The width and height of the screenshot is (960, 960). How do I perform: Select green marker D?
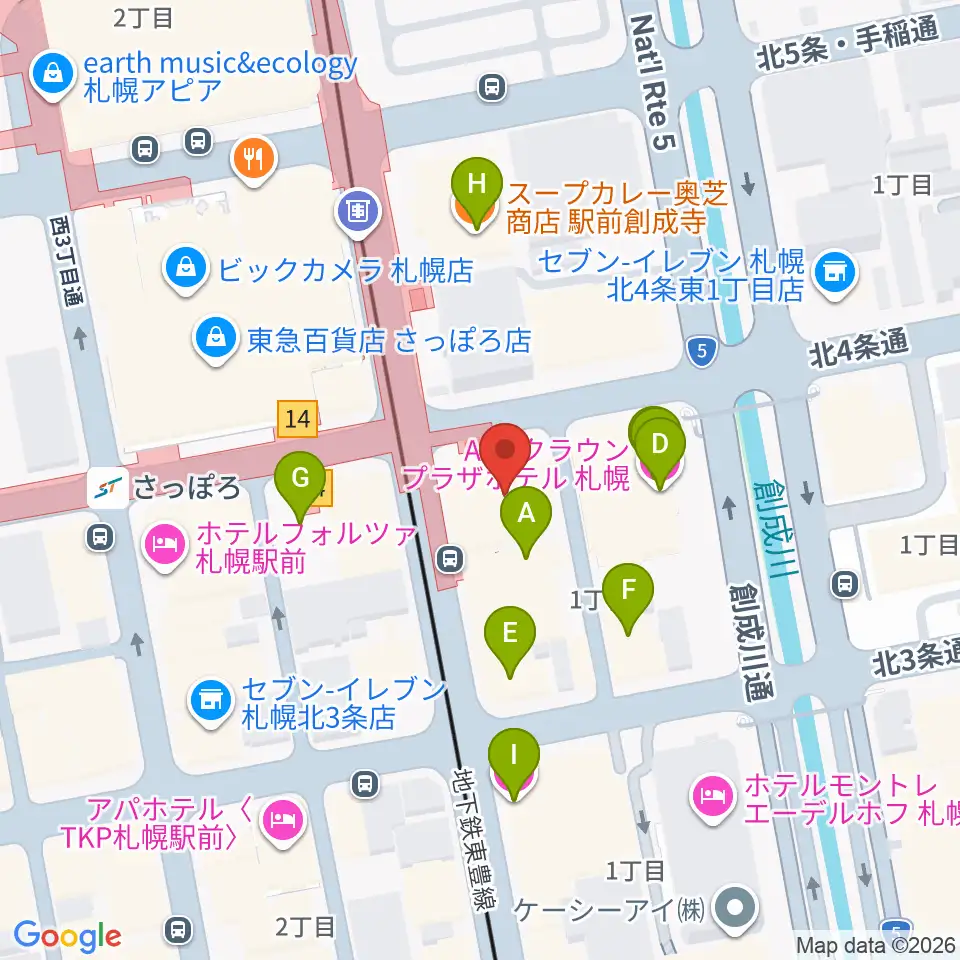tap(660, 453)
